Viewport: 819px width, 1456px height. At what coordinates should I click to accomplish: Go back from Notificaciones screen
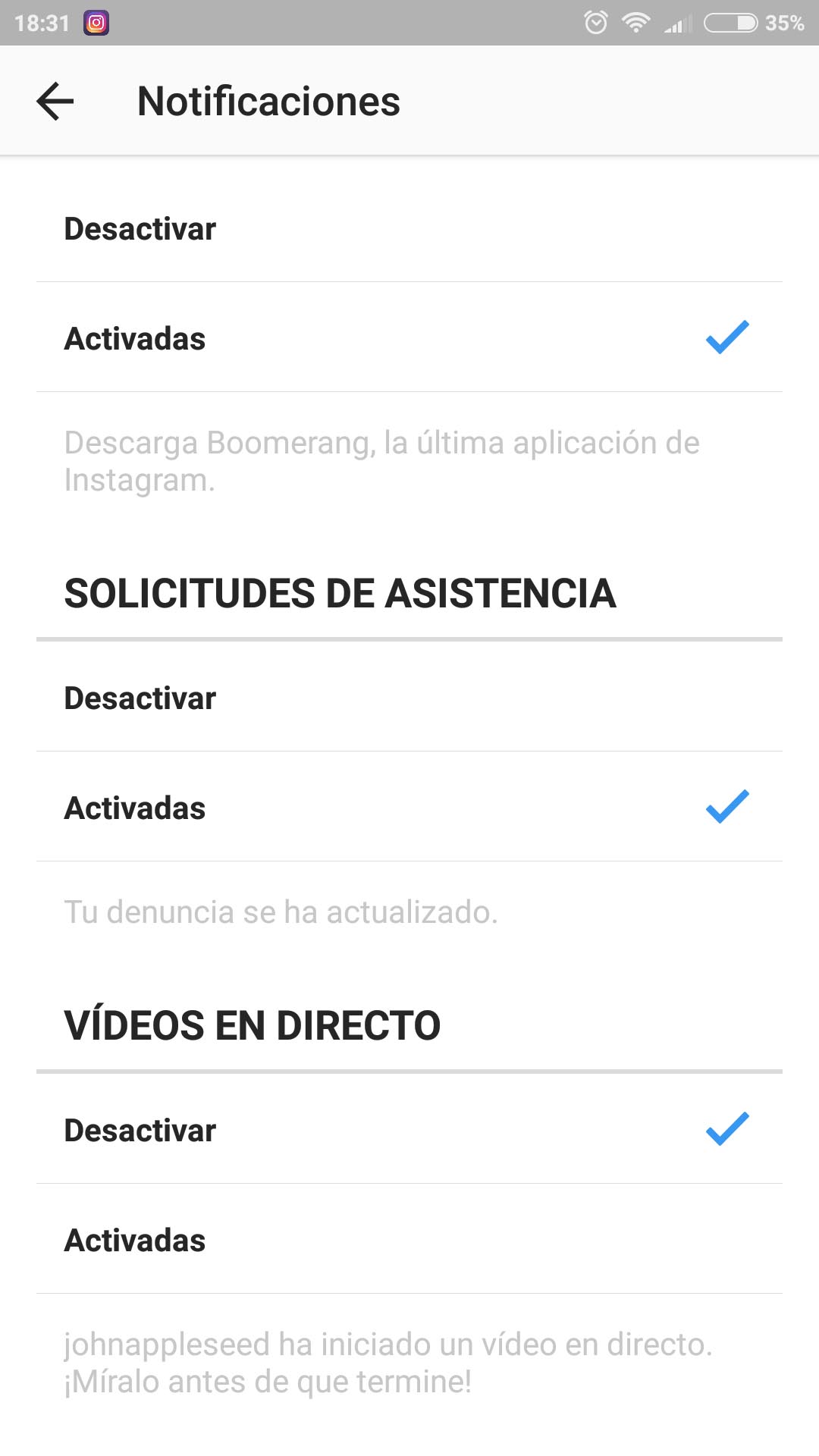(x=55, y=101)
